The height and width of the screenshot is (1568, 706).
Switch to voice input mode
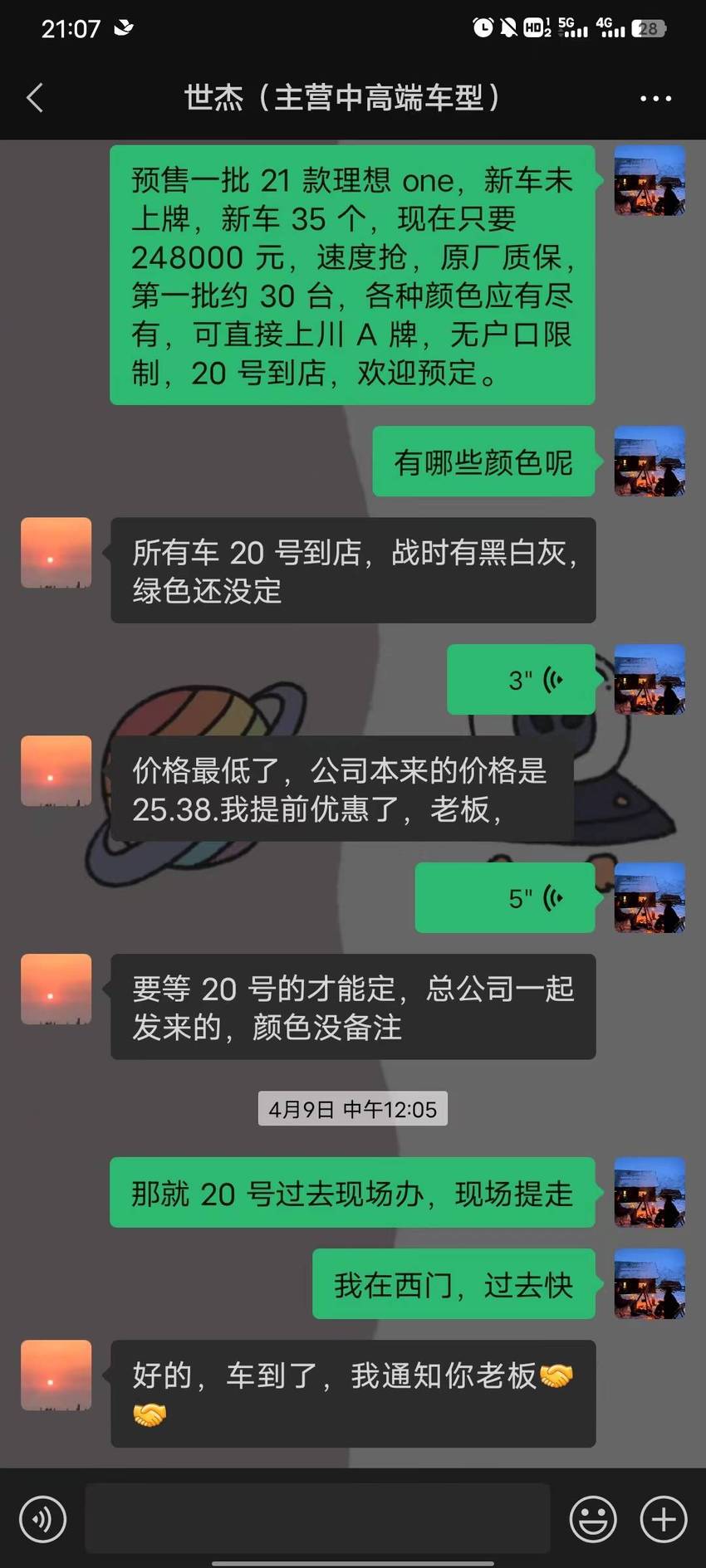coord(43,1519)
